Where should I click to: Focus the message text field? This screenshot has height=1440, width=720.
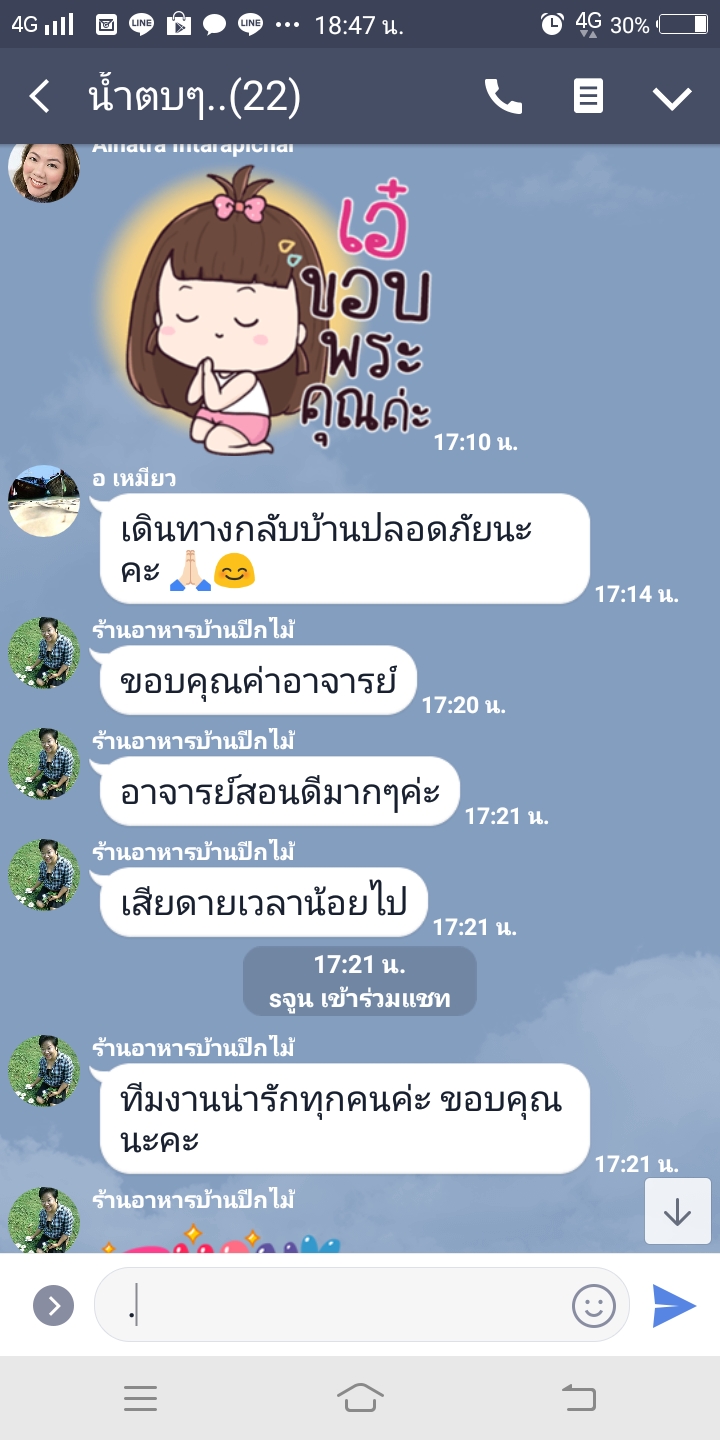tap(340, 1305)
